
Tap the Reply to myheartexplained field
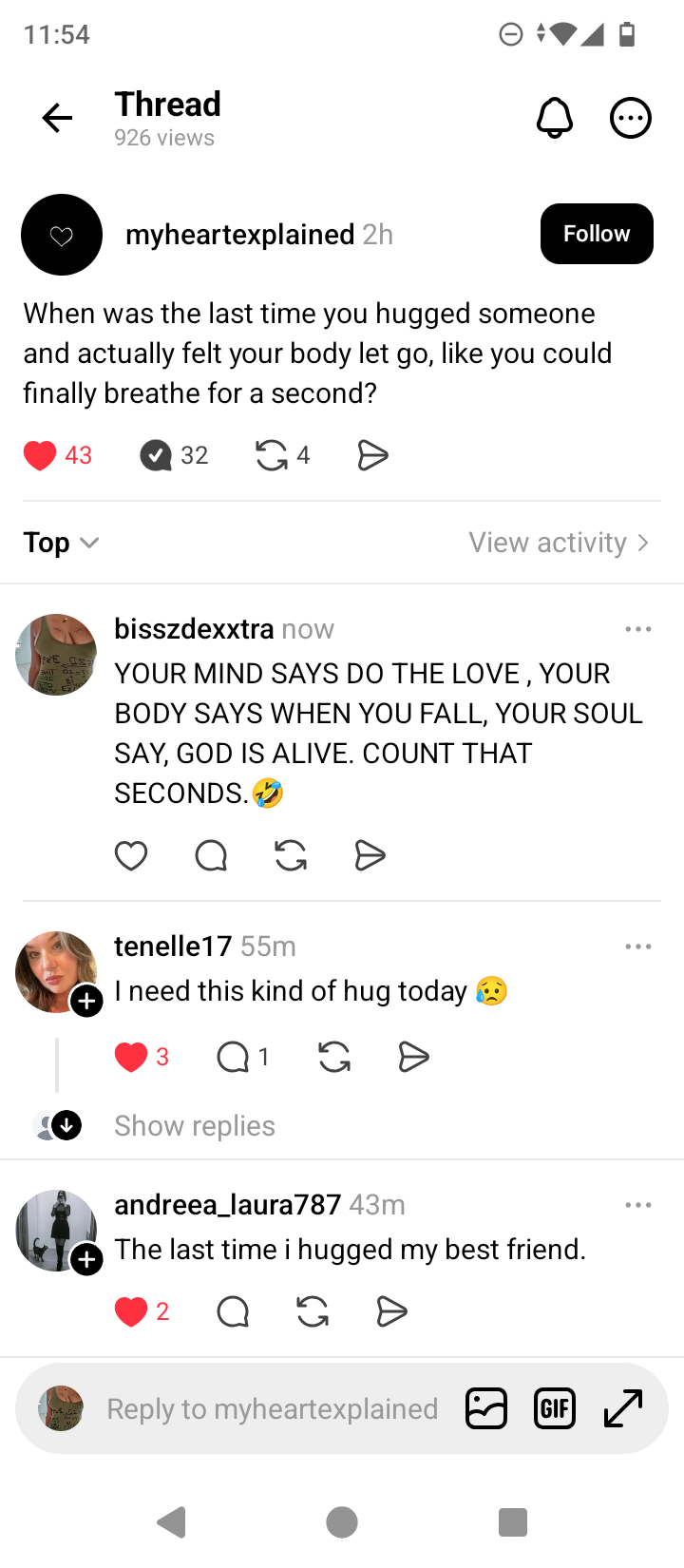coord(272,1408)
